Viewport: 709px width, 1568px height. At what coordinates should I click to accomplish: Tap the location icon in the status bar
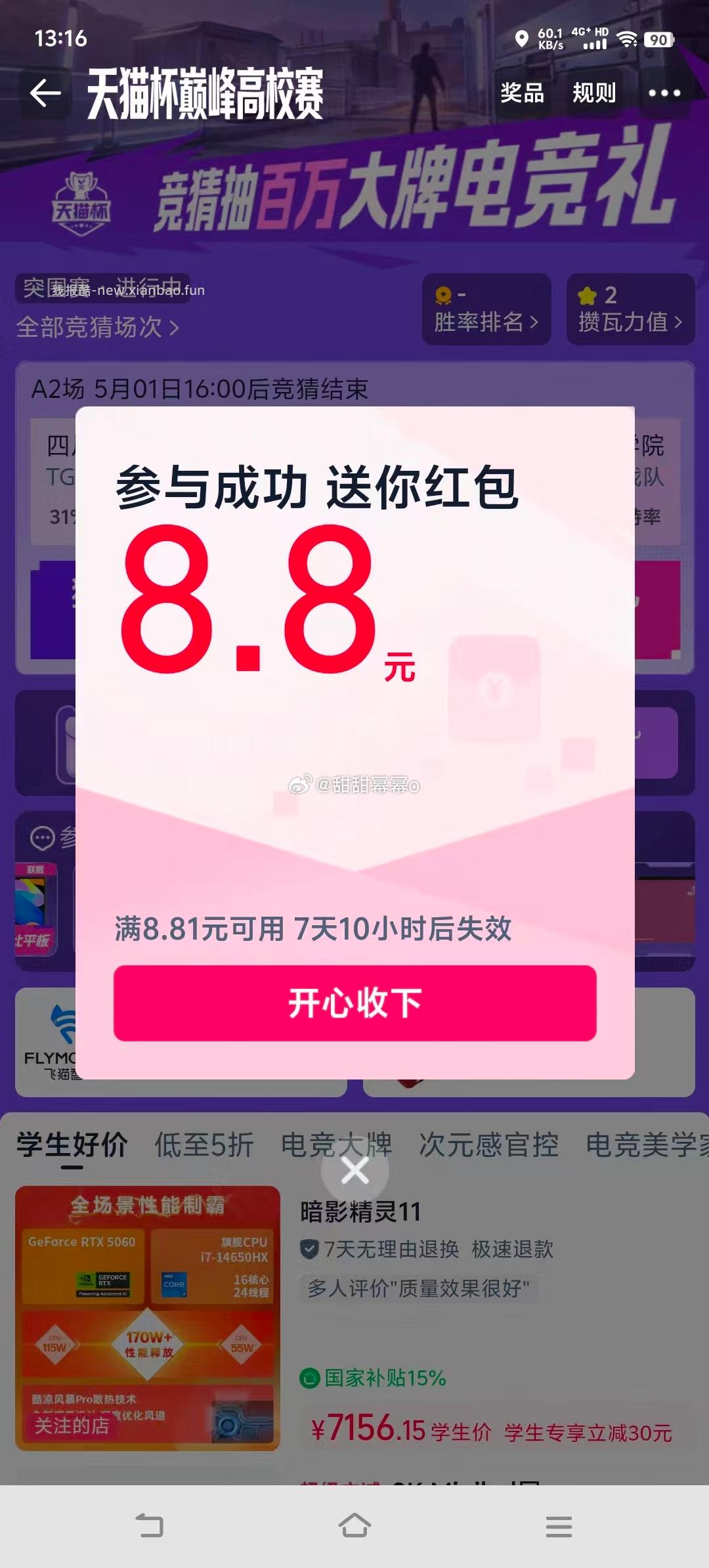(x=522, y=39)
